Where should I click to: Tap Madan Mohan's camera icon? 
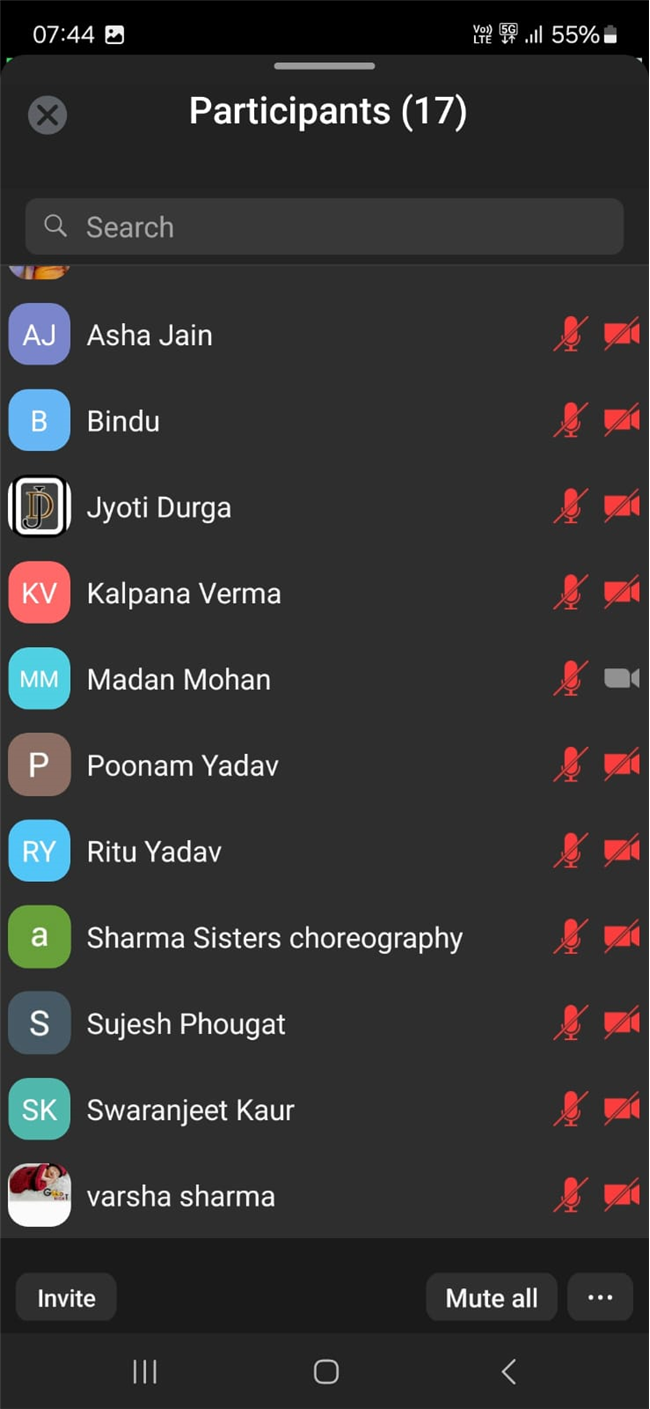coord(621,679)
